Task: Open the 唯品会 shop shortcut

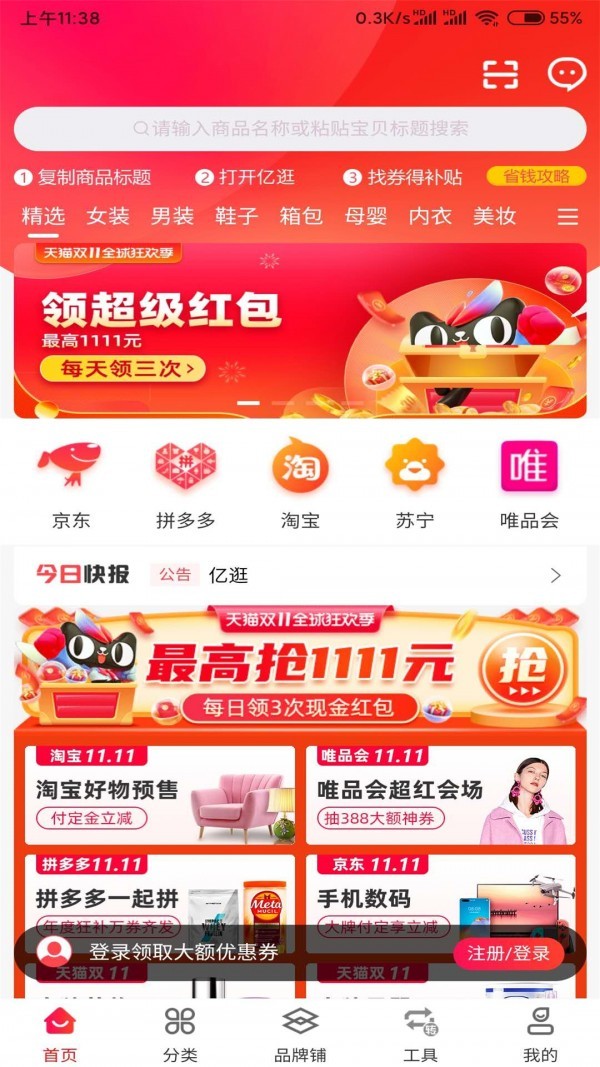Action: coord(529,484)
